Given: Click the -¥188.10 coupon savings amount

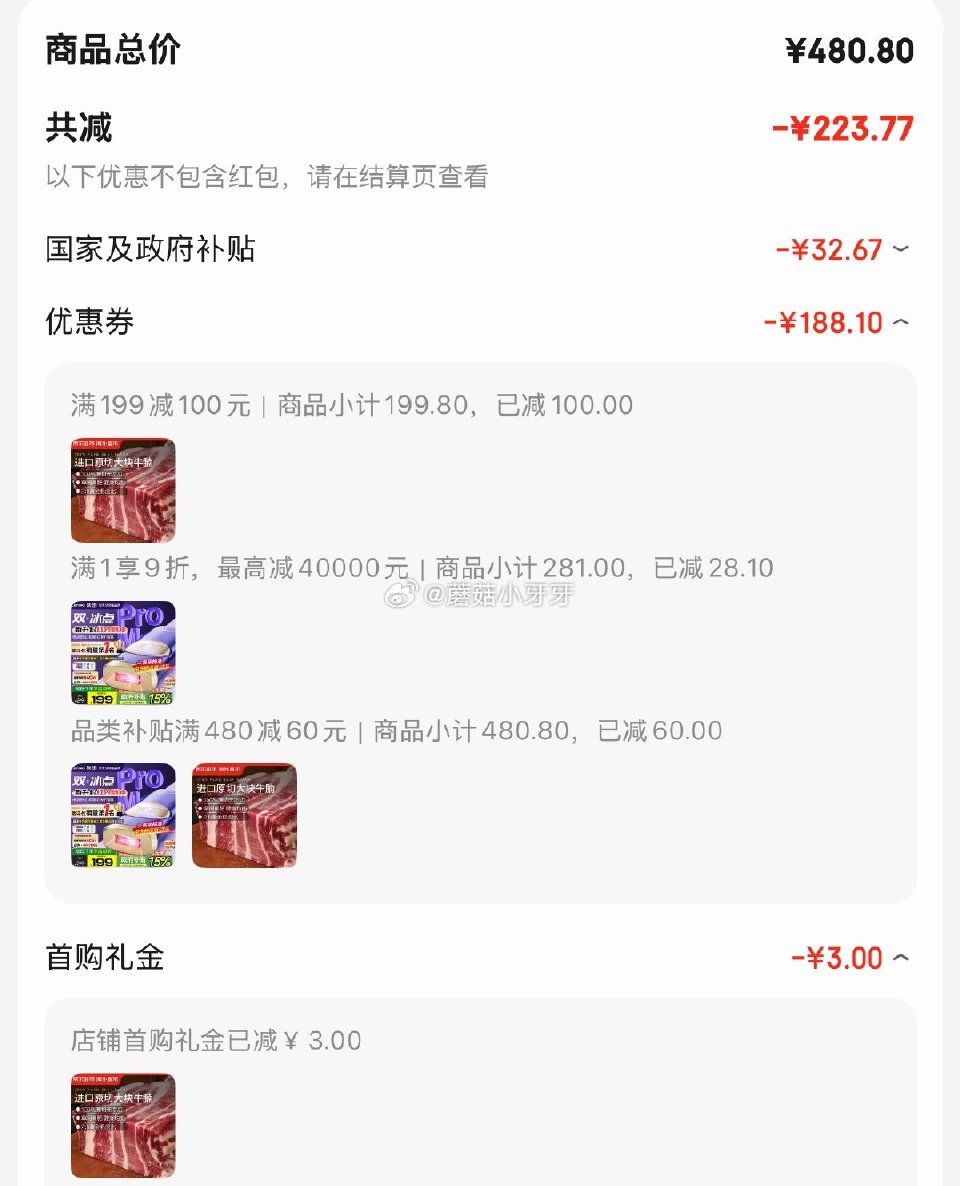Looking at the screenshot, I should [x=830, y=322].
